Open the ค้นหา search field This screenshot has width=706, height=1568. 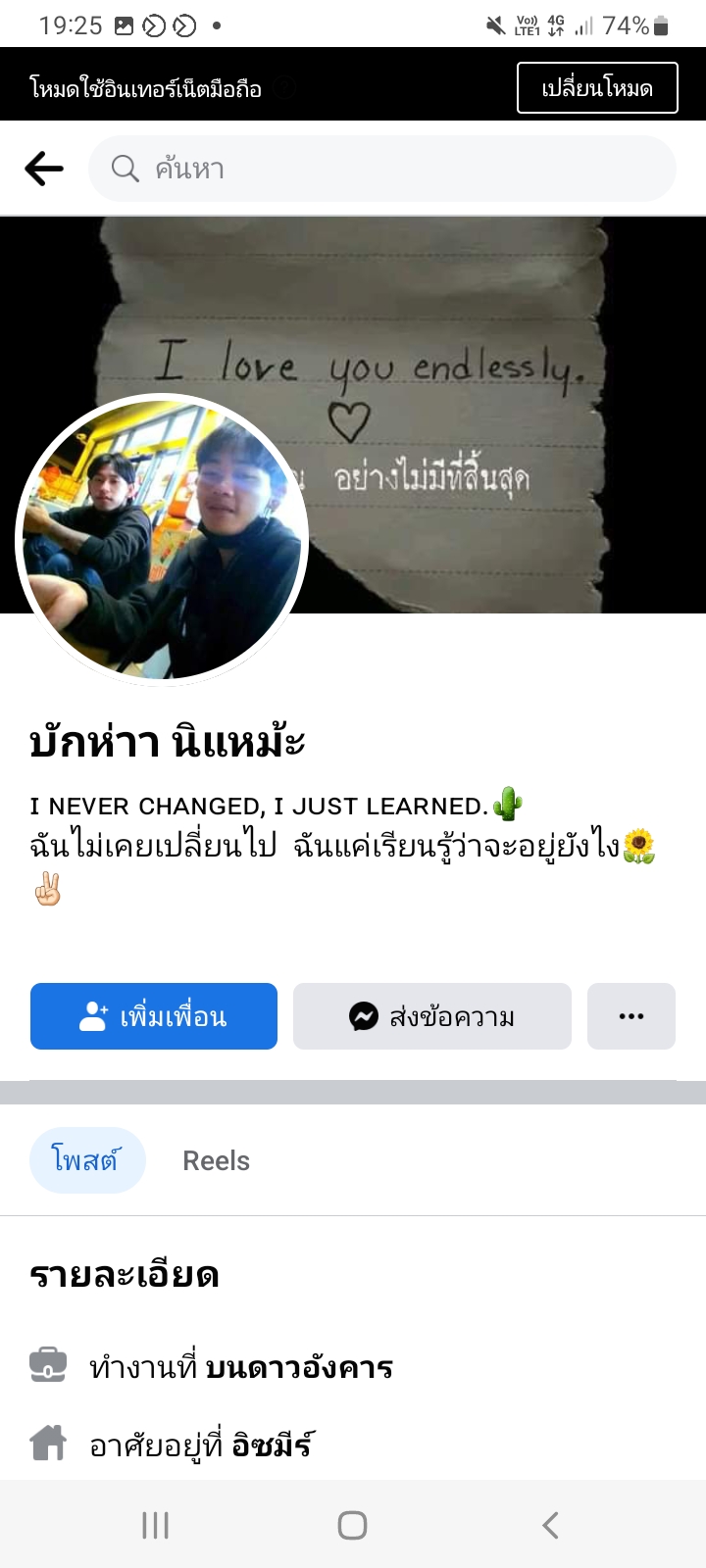[x=382, y=169]
